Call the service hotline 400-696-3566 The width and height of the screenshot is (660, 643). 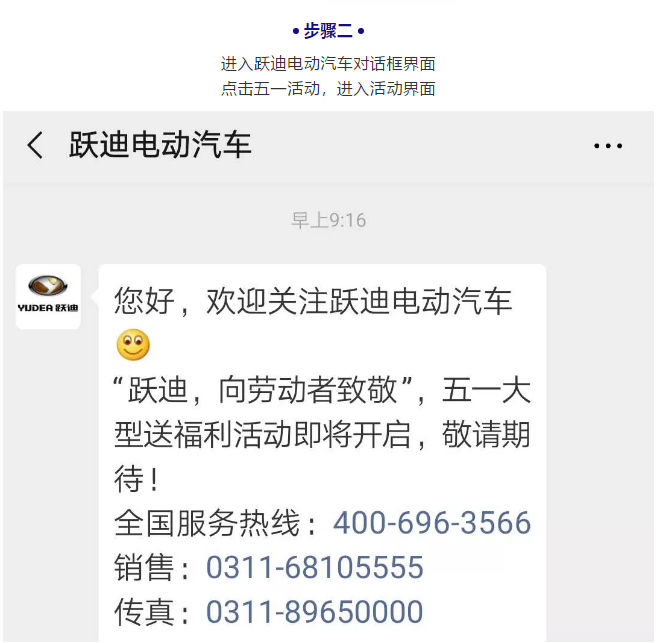431,523
